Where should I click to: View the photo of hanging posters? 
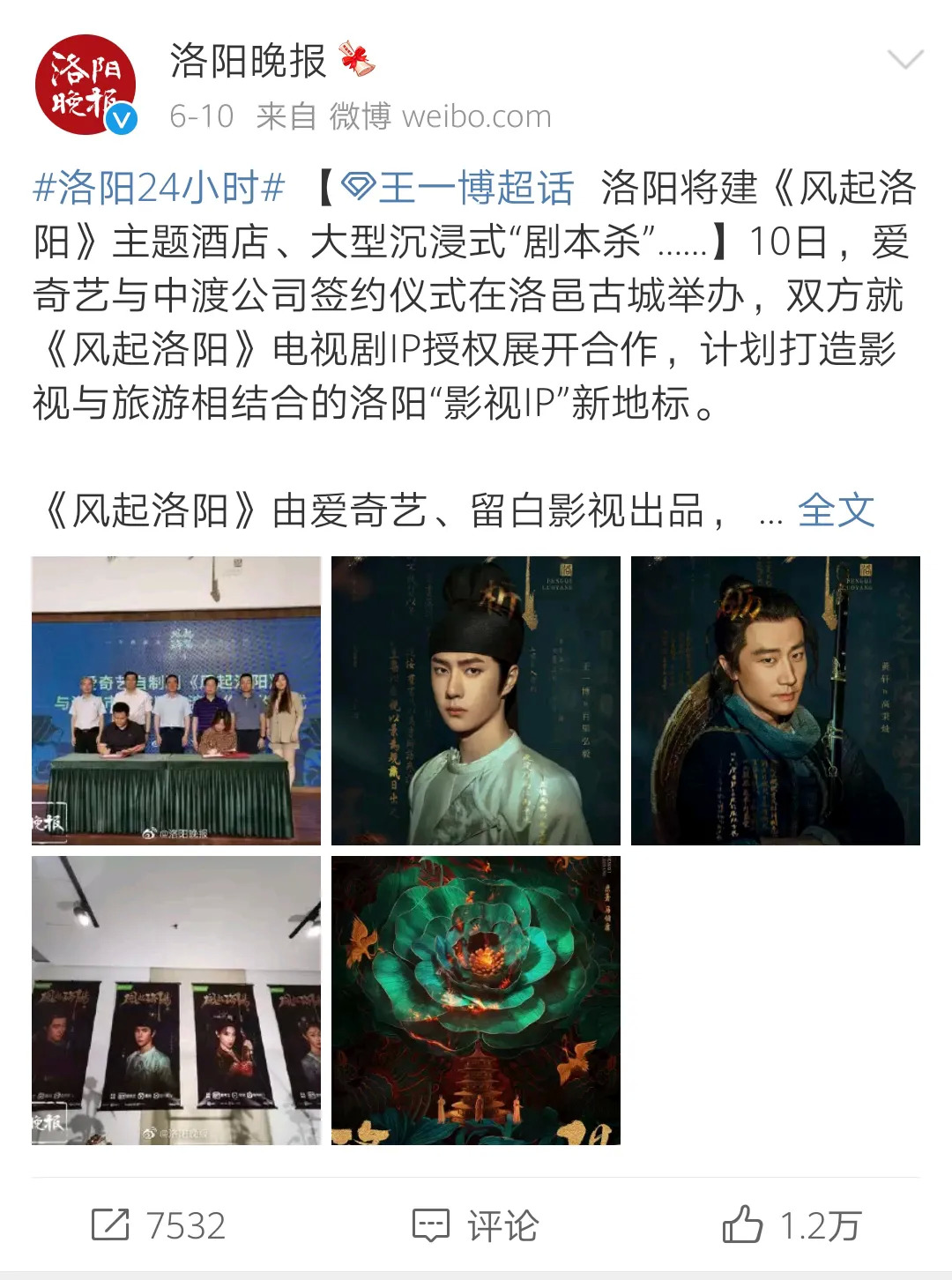(x=176, y=1001)
